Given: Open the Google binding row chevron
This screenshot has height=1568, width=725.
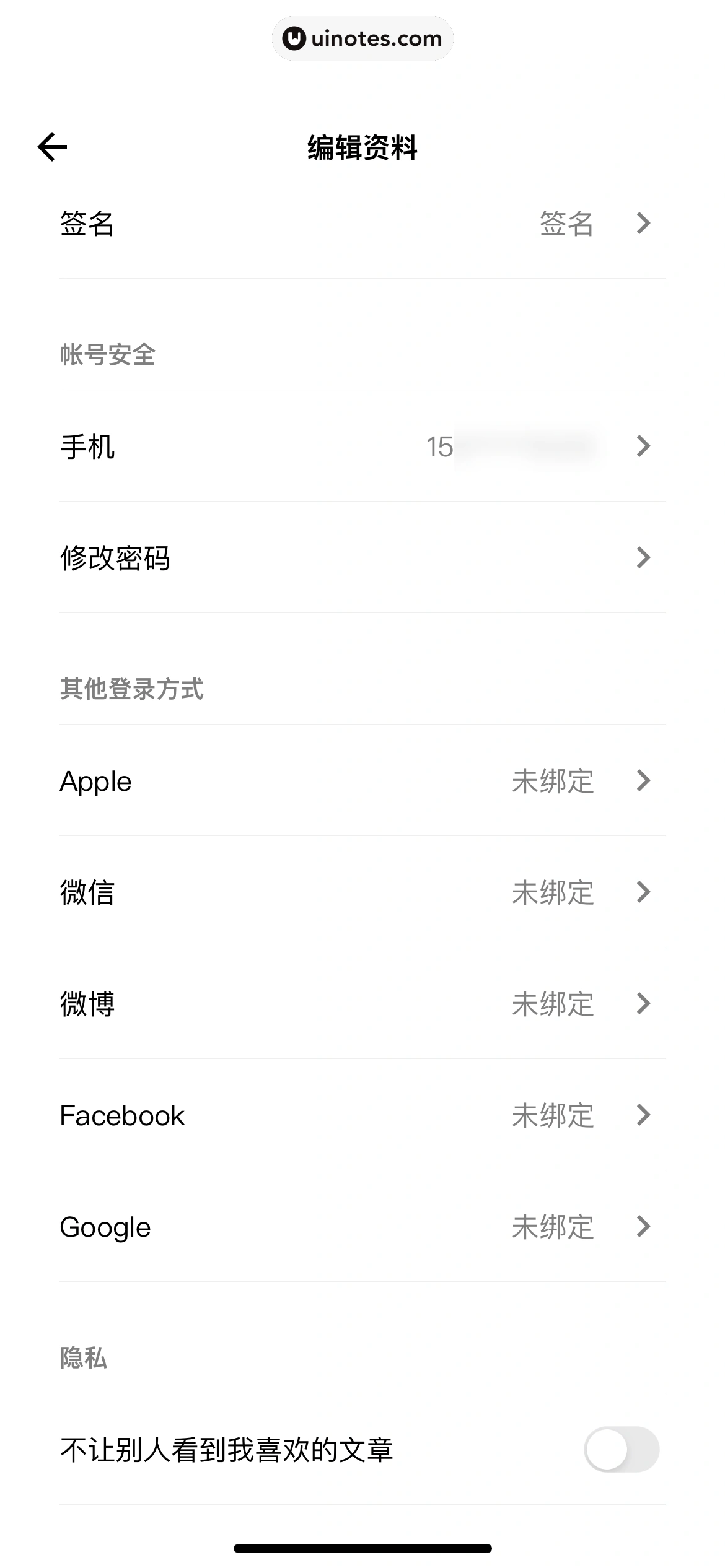Looking at the screenshot, I should tap(643, 1227).
